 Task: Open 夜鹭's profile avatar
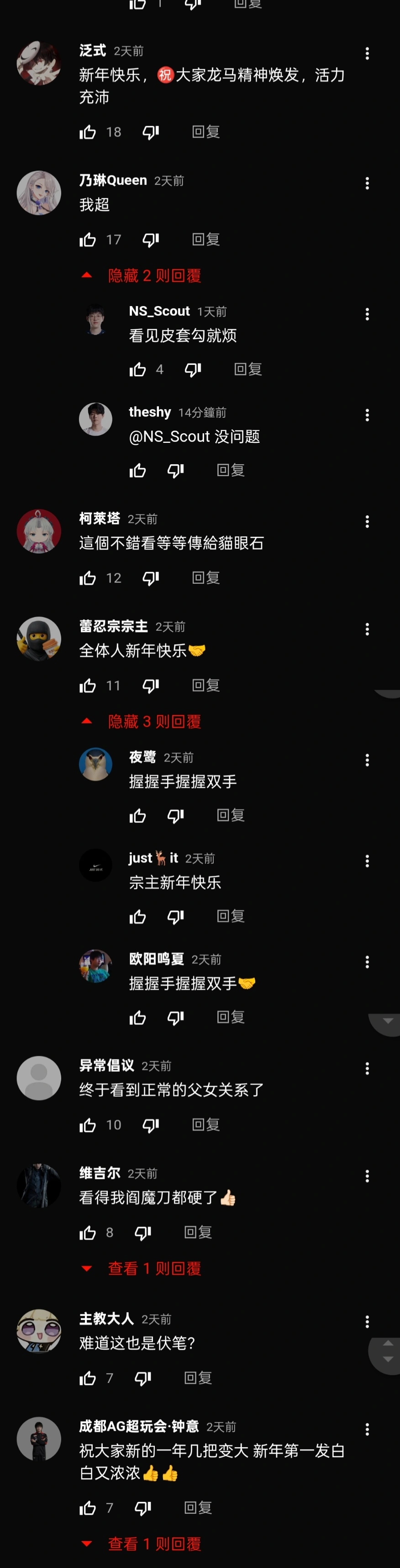coord(96,764)
